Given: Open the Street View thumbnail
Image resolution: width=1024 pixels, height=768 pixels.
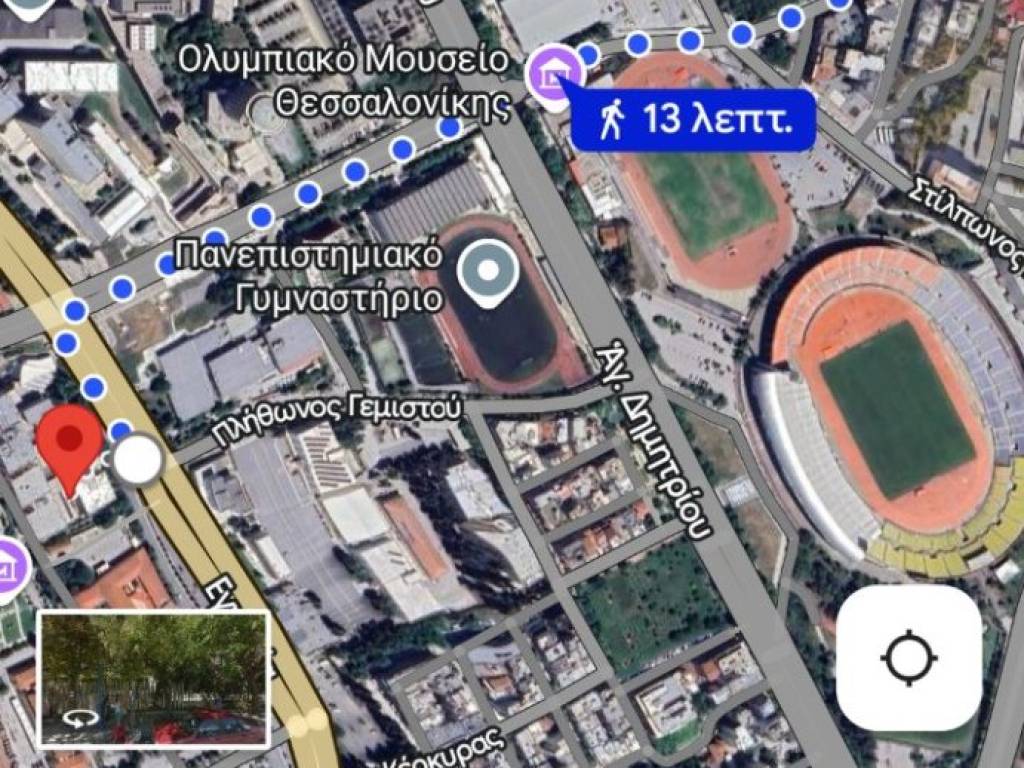Looking at the screenshot, I should tap(153, 679).
